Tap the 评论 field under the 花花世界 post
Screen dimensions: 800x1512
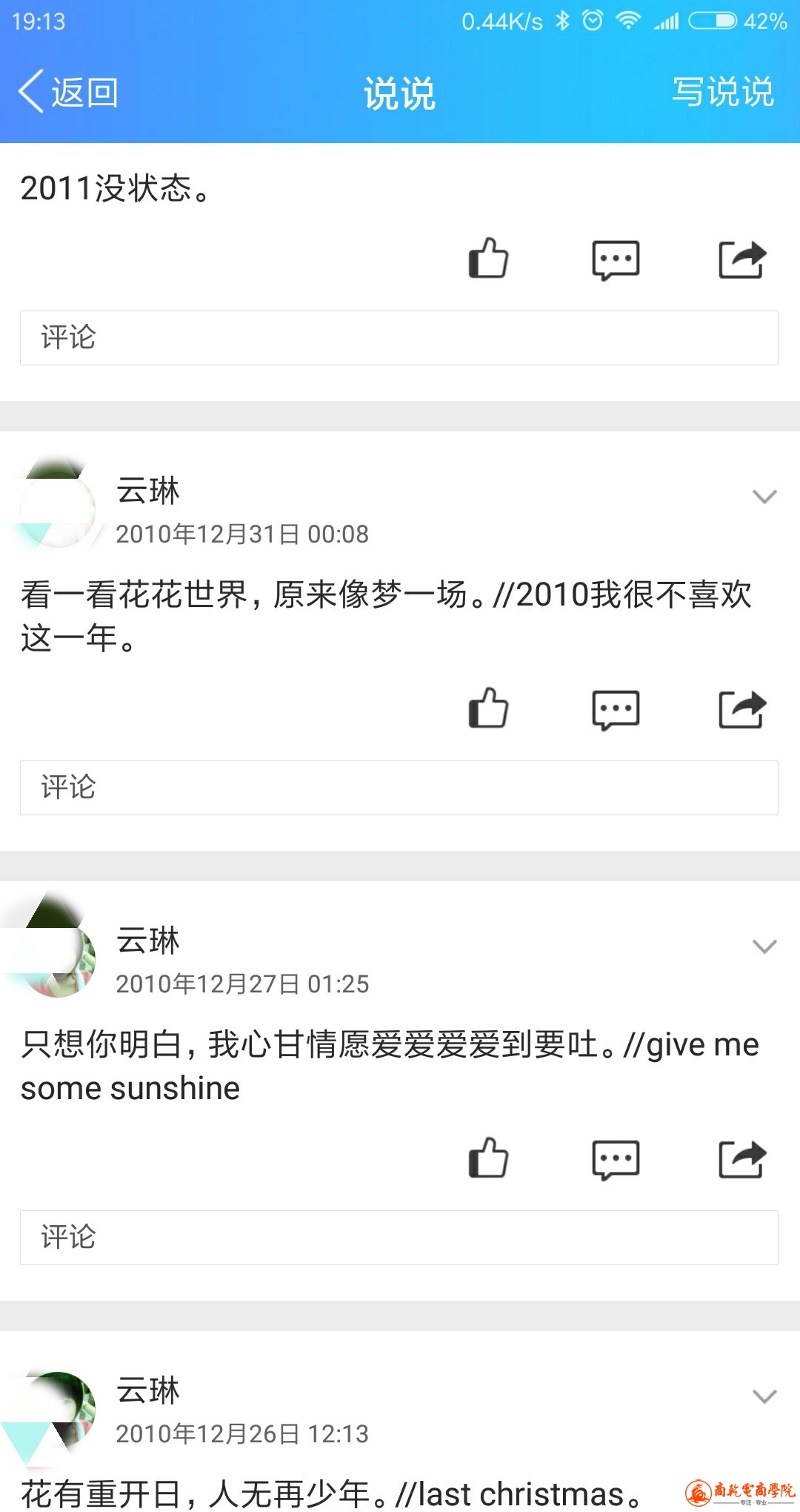(x=399, y=788)
